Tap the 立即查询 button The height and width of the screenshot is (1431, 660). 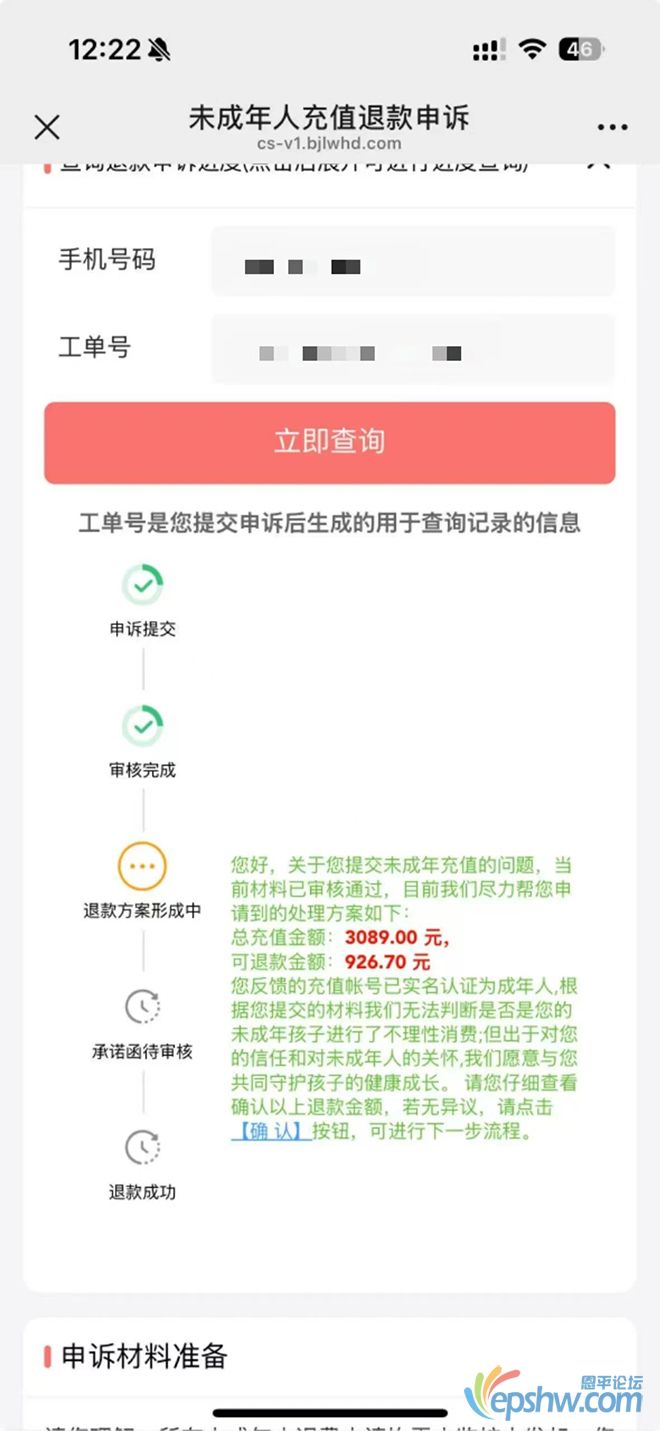coord(329,443)
